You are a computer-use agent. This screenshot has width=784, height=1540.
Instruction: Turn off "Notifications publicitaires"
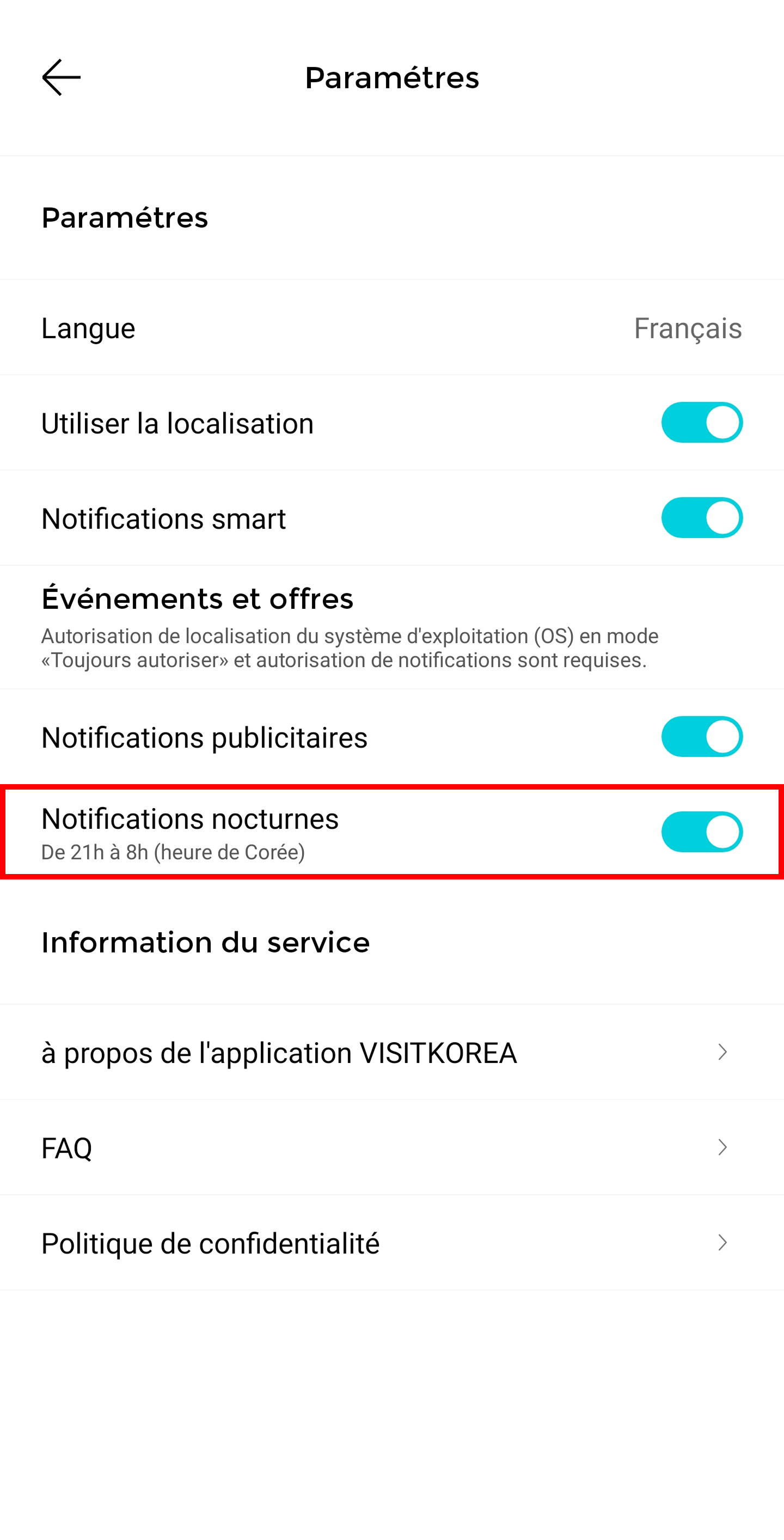pos(702,737)
